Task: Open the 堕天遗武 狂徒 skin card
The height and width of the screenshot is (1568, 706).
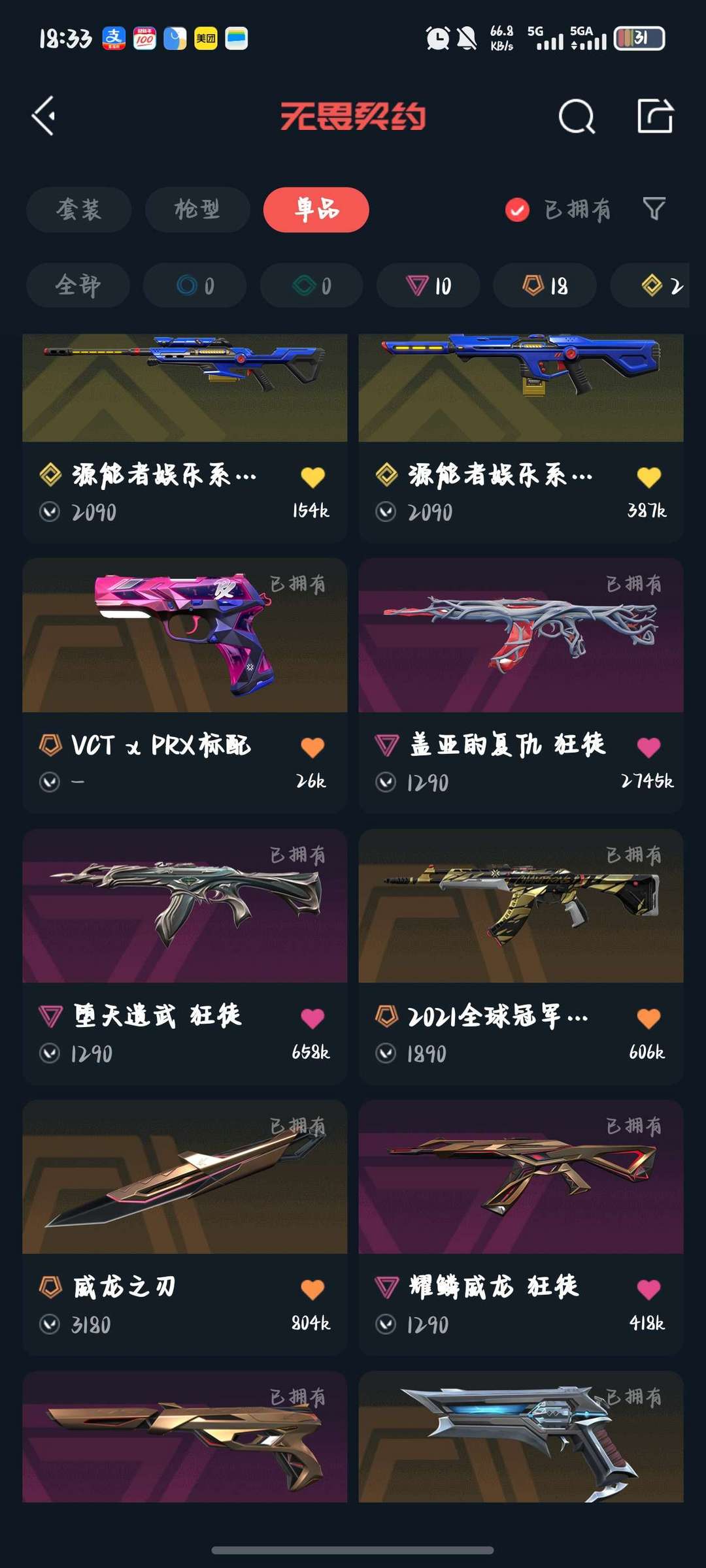Action: point(185,957)
